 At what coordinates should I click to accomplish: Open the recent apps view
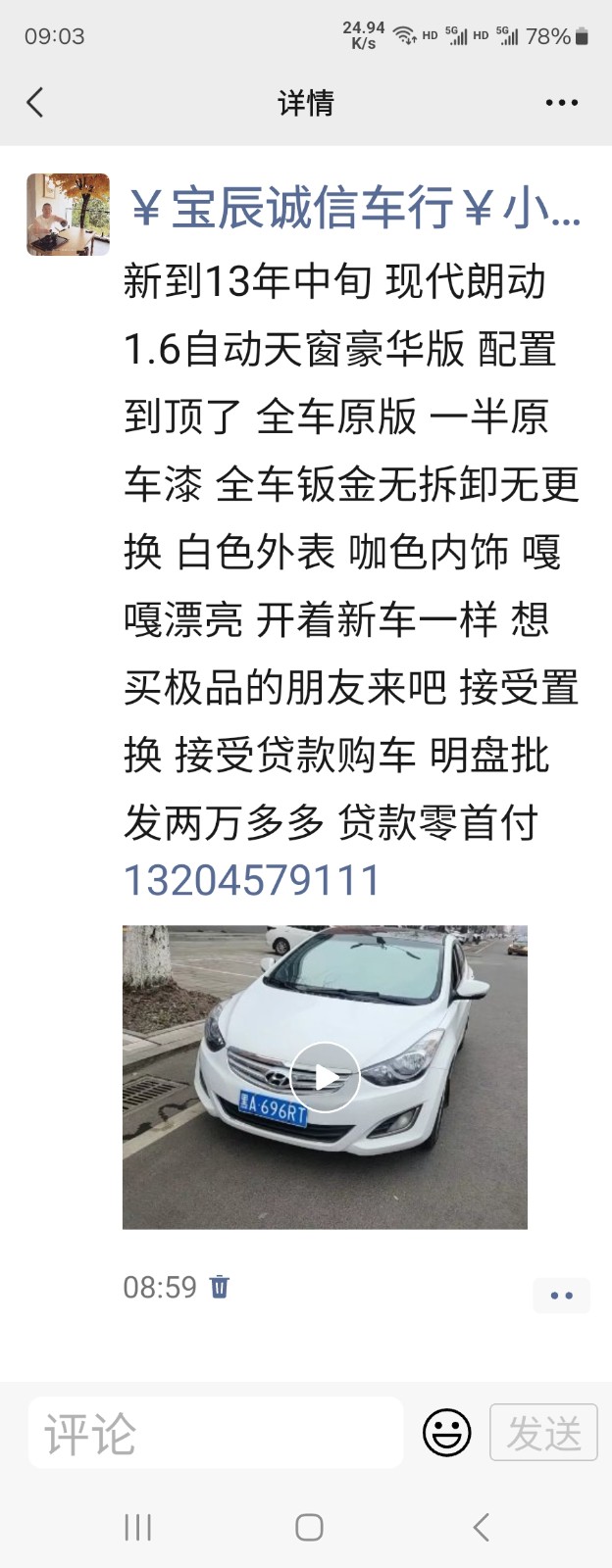click(x=137, y=1527)
